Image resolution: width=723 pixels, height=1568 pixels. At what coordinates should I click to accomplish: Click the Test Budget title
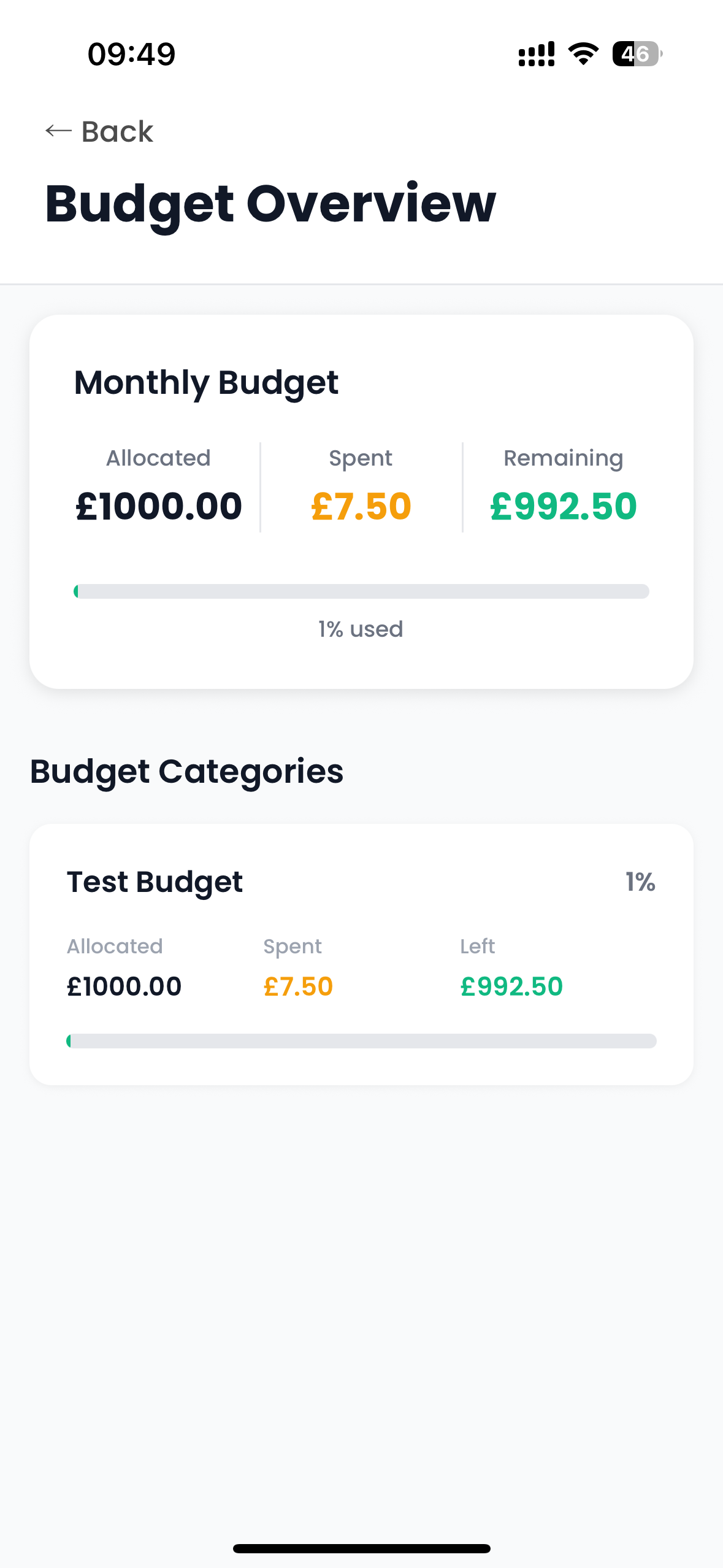tap(155, 882)
